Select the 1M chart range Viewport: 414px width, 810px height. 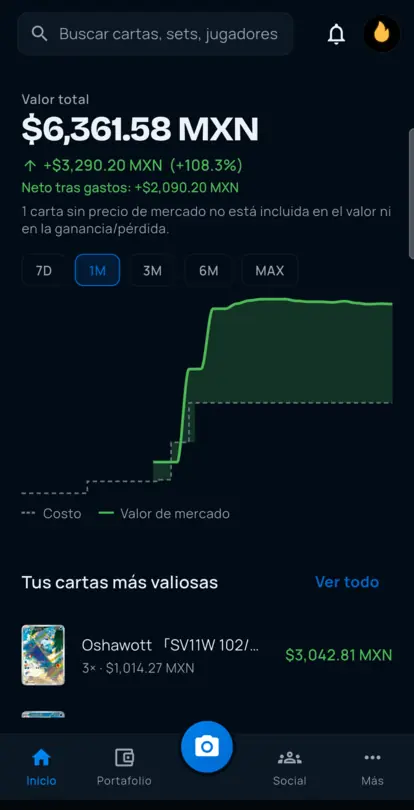tap(97, 270)
